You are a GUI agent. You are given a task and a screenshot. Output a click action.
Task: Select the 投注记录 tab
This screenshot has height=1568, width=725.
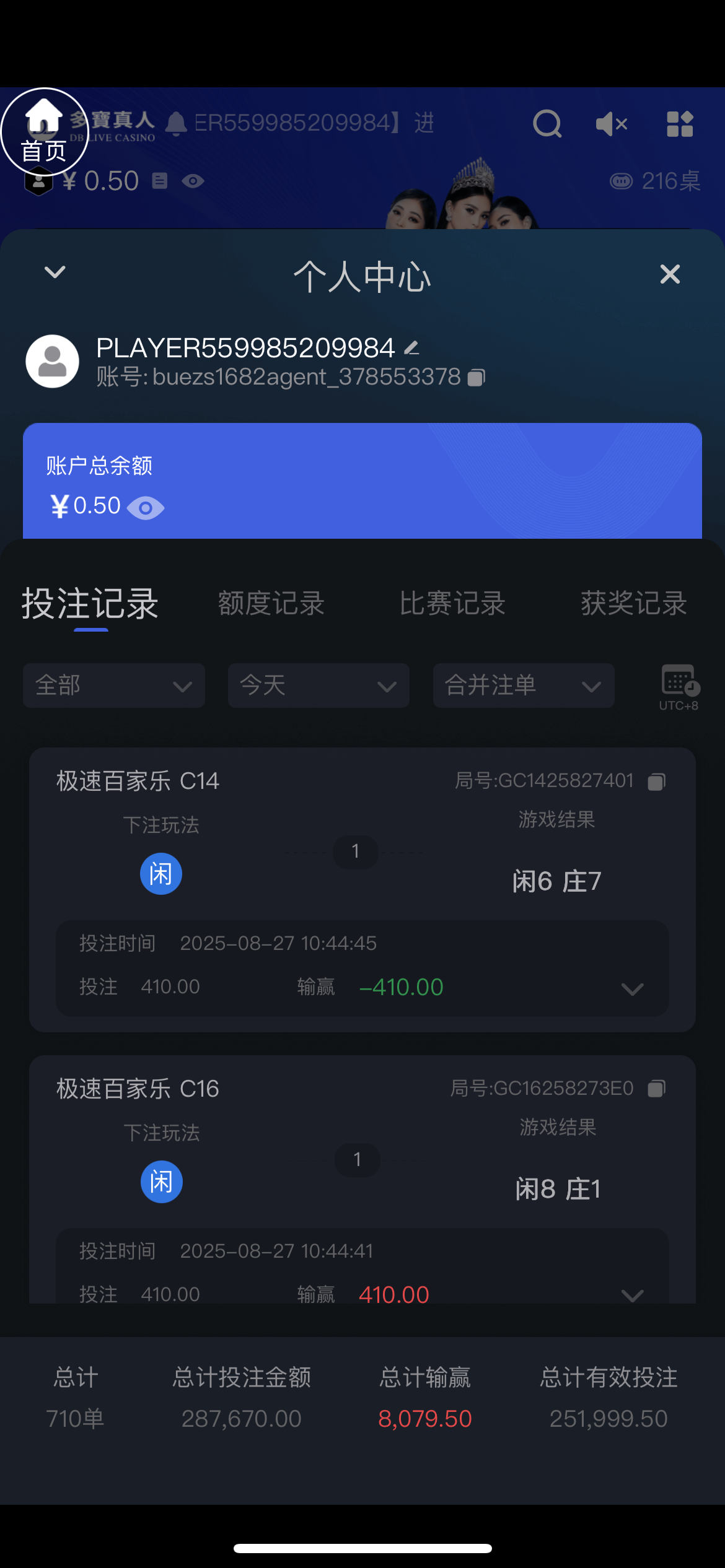pyautogui.click(x=90, y=604)
